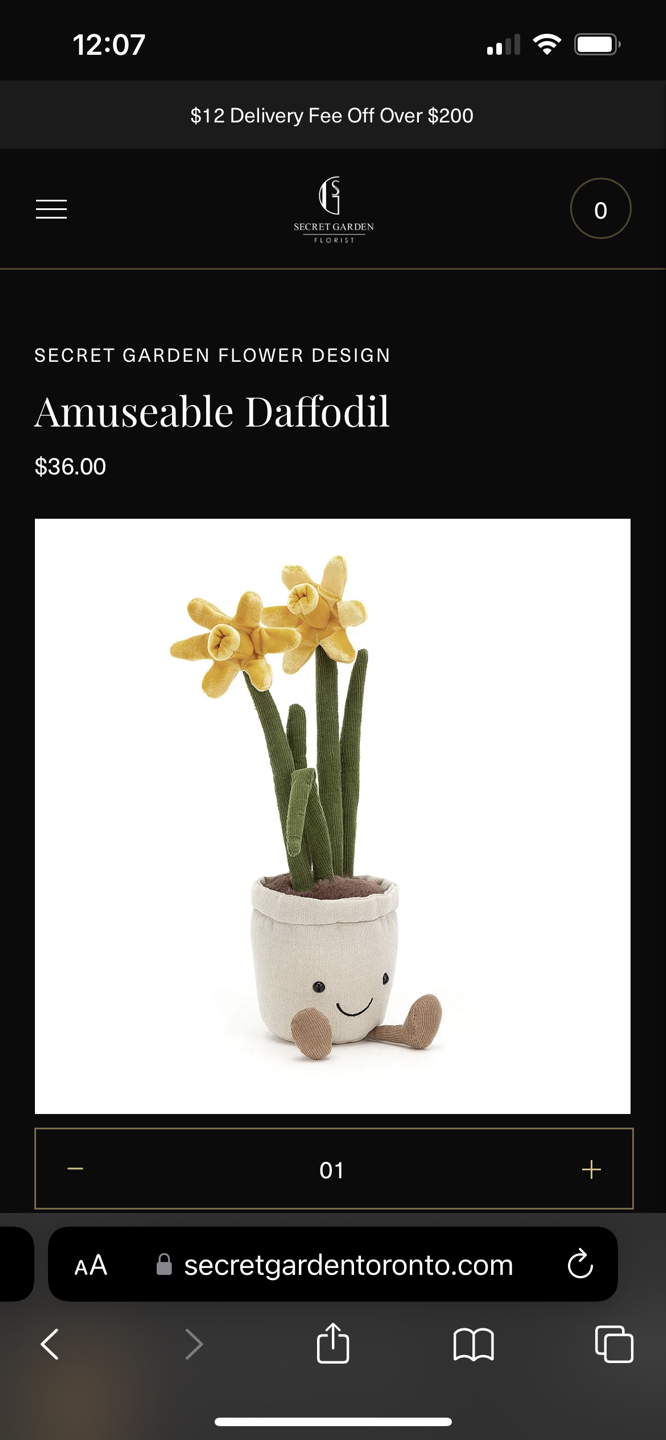
Task: Open the hamburger menu
Action: (x=51, y=209)
